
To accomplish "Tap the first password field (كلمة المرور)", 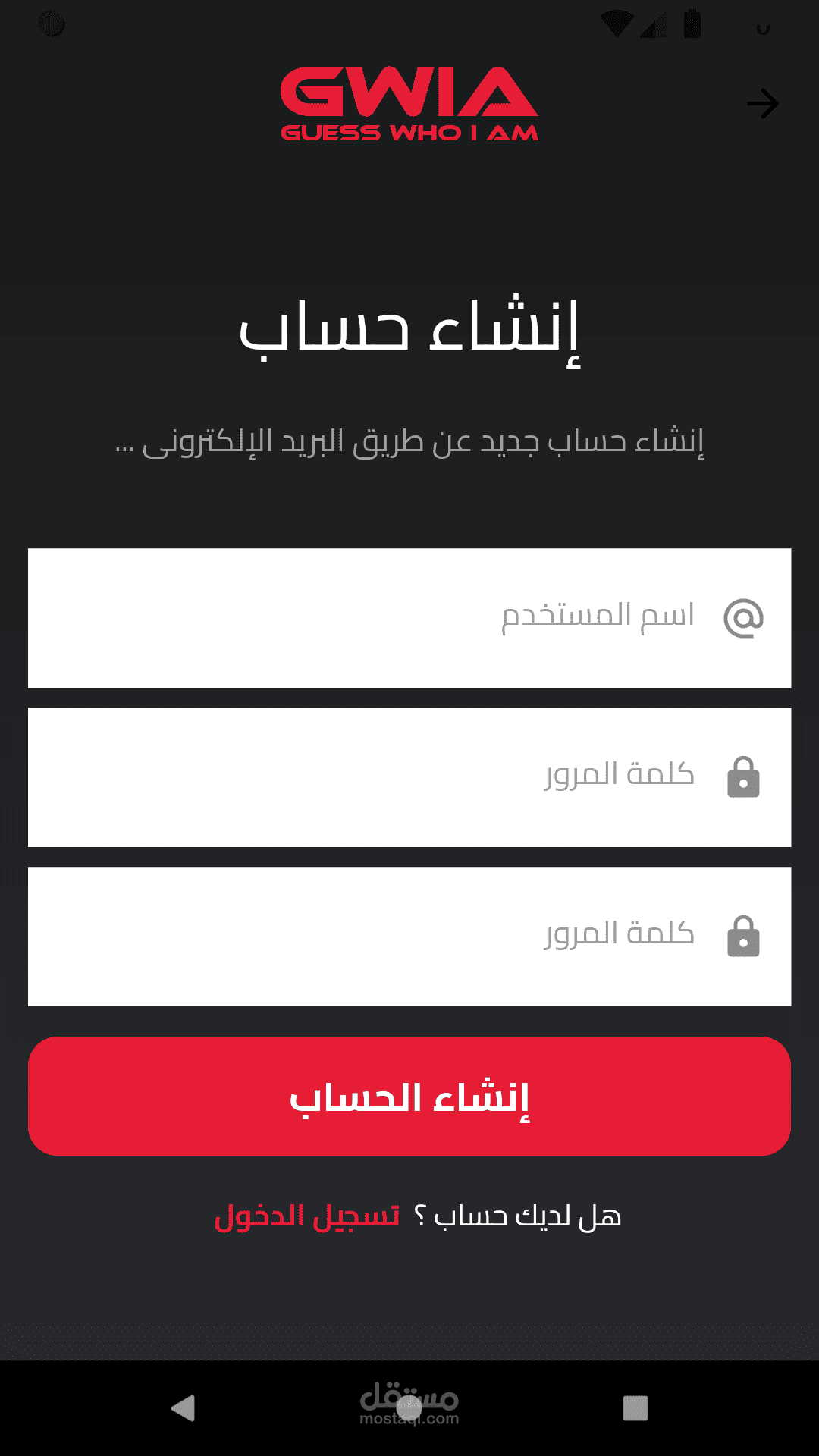I will click(x=409, y=777).
